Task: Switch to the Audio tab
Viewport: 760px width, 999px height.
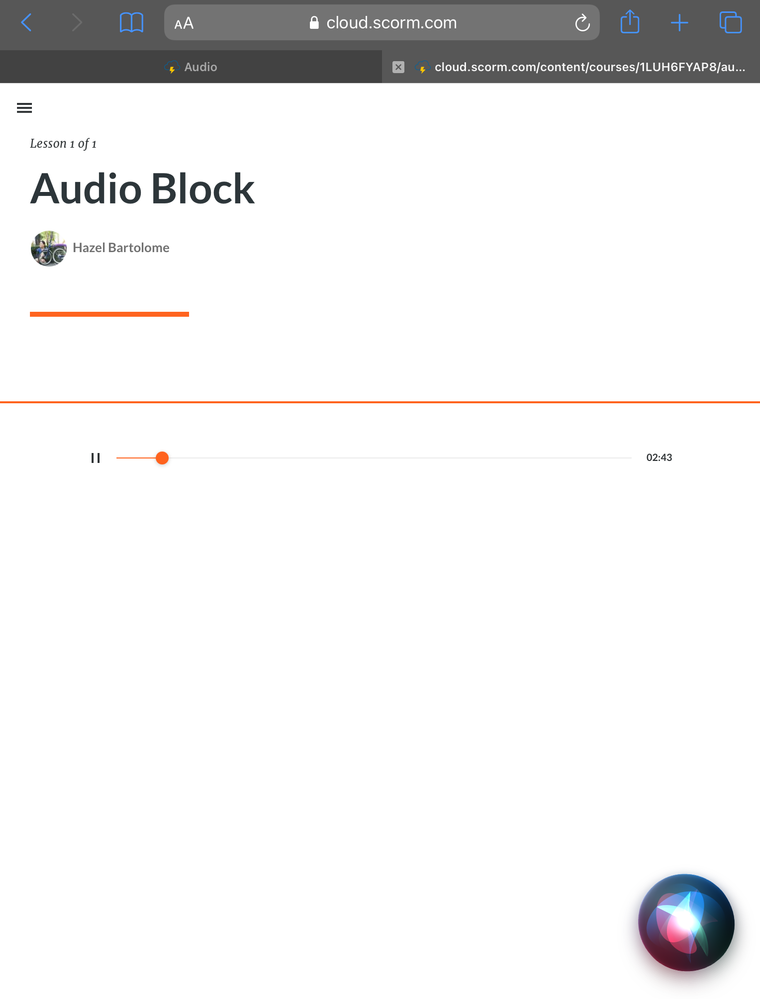Action: 191,67
